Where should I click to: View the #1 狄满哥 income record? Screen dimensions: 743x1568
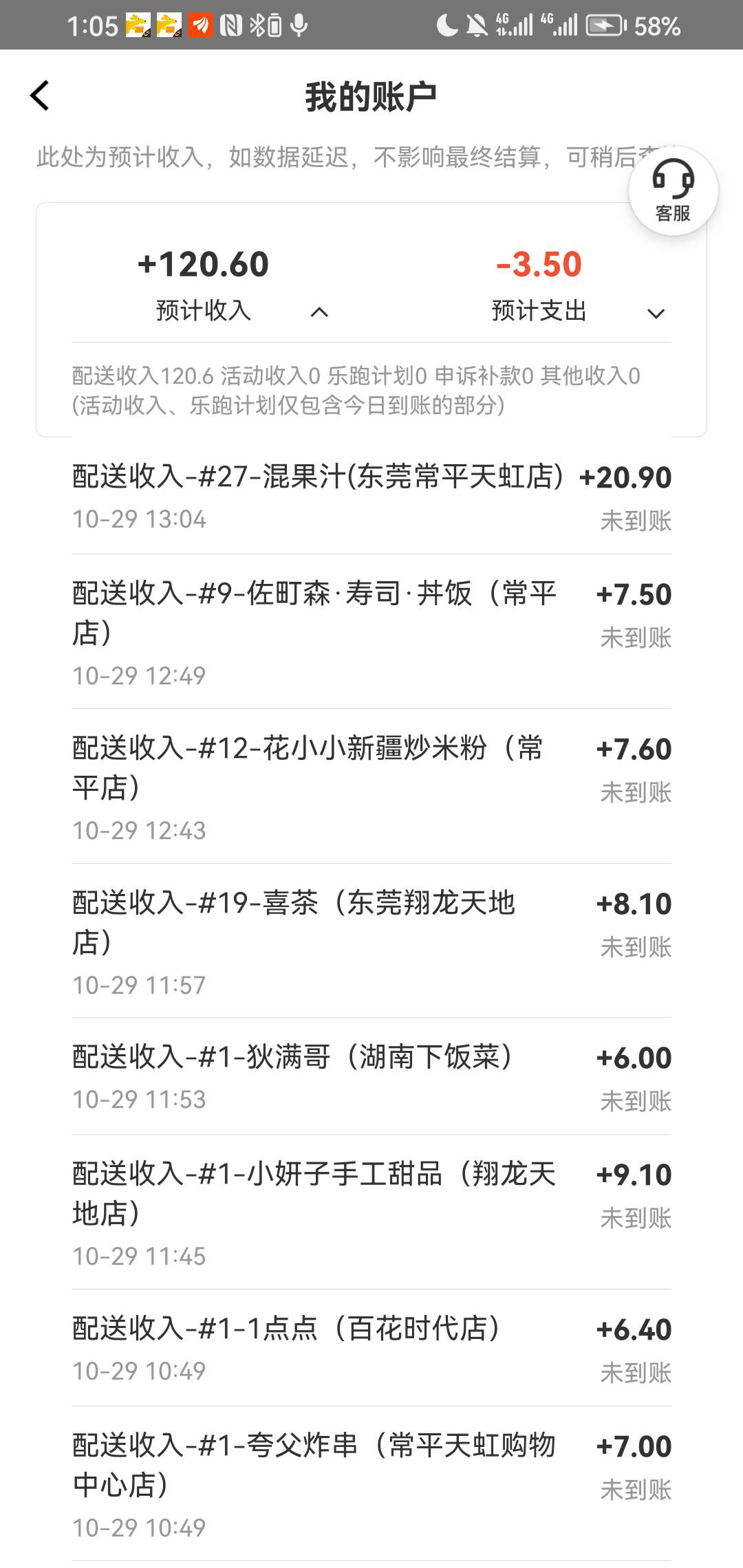pos(371,1076)
